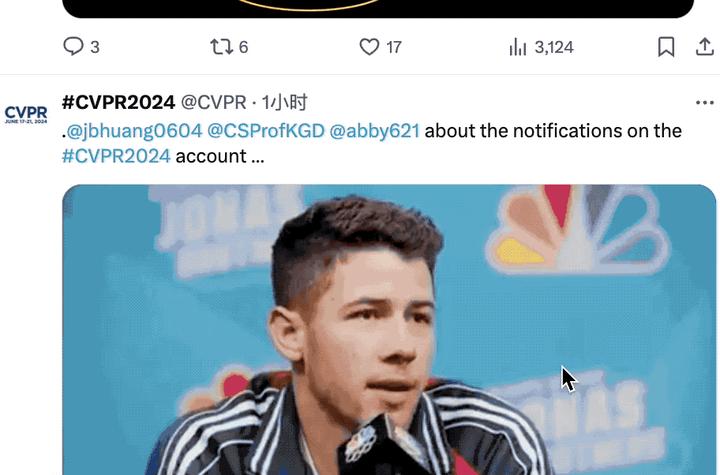The image size is (720, 475).
Task: Like the tweet with 17 likes
Action: [x=369, y=47]
